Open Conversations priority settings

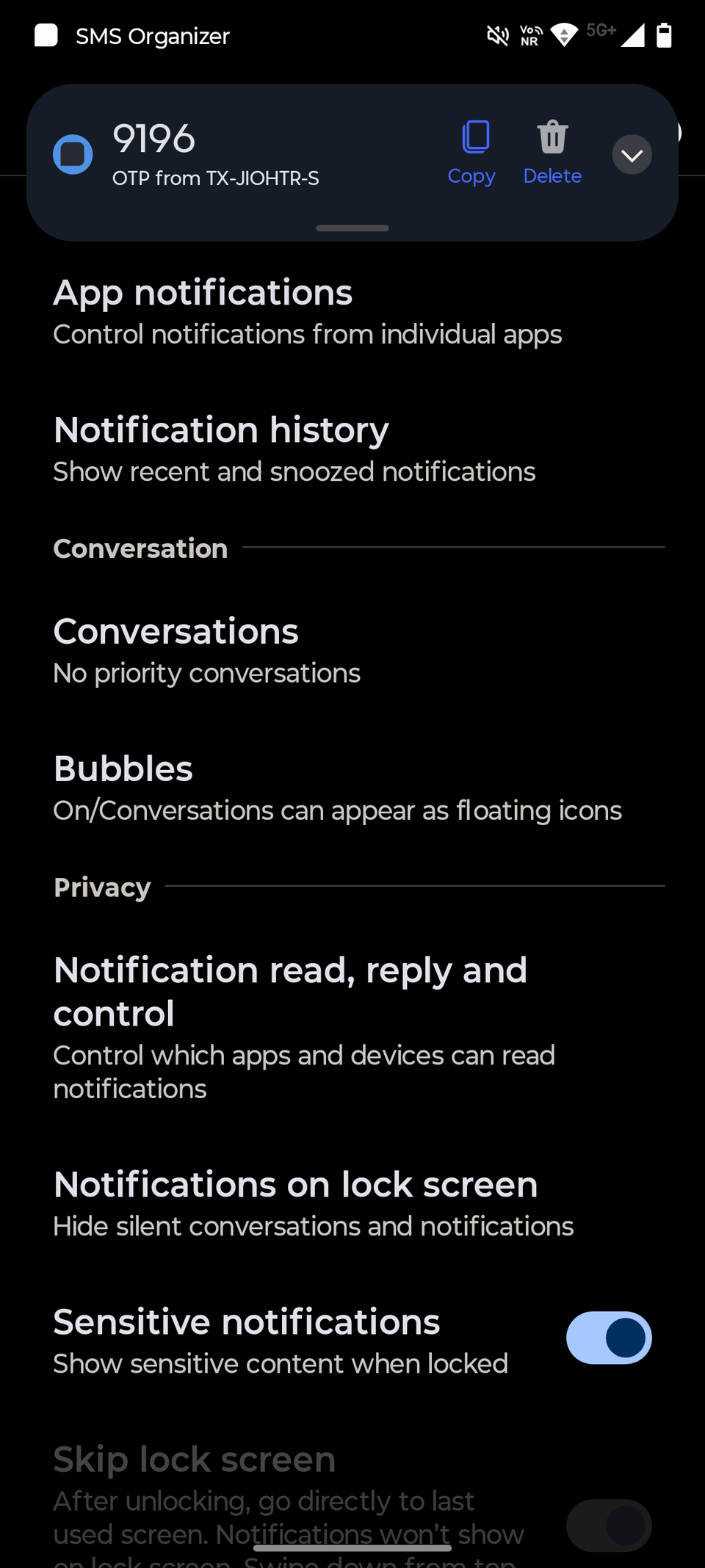(x=206, y=650)
